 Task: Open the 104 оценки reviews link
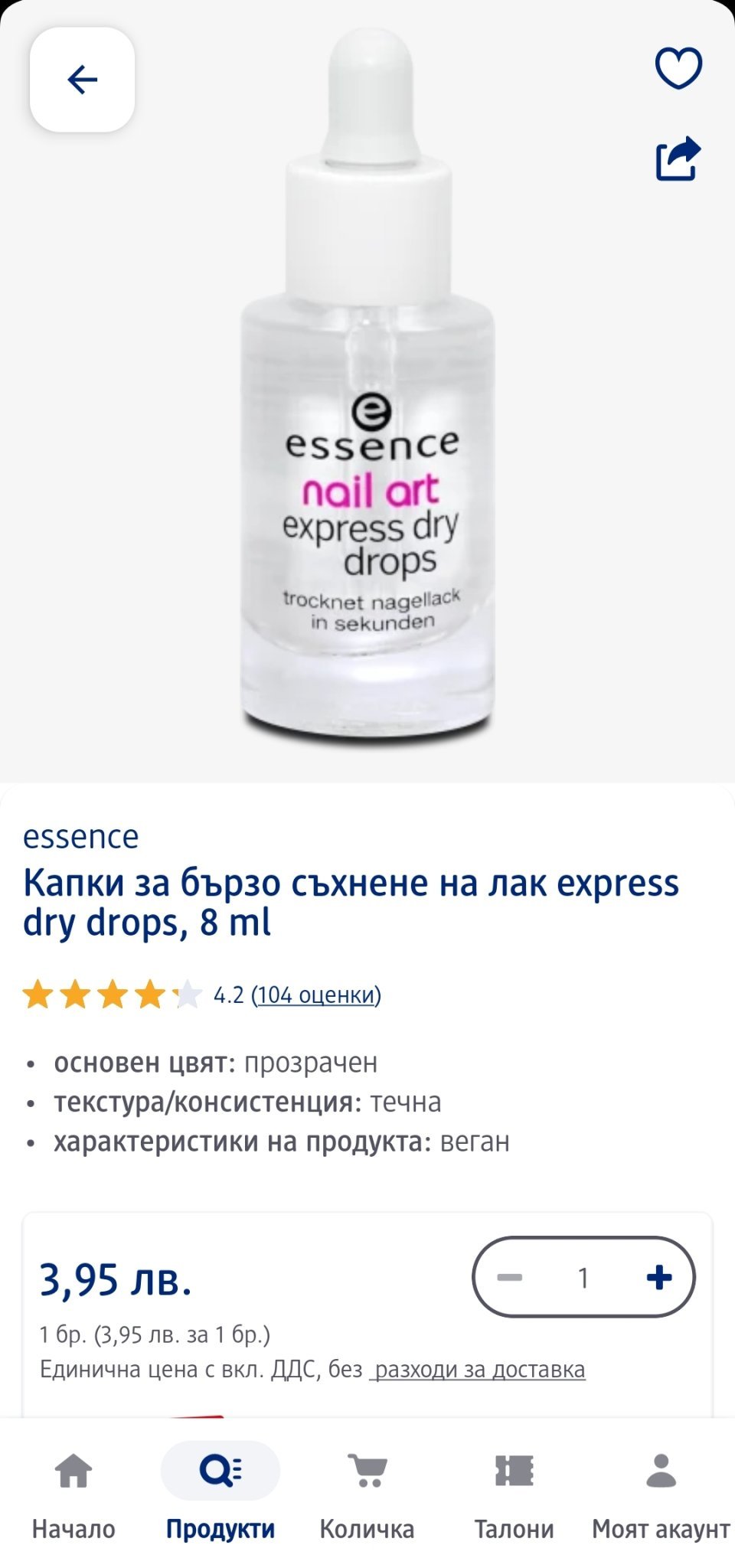pos(316,995)
